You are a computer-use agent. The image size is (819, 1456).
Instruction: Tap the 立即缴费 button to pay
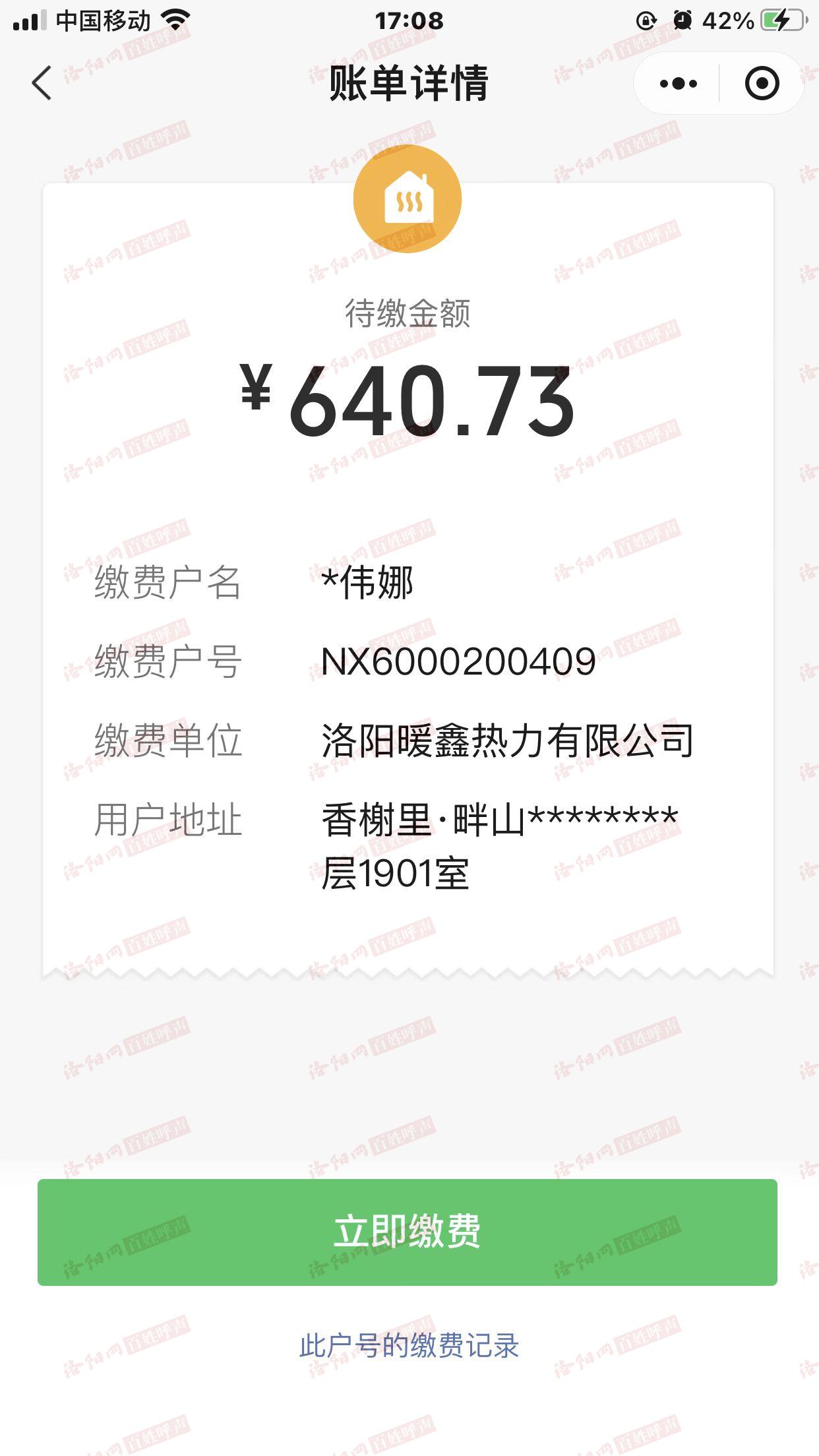tap(408, 1232)
